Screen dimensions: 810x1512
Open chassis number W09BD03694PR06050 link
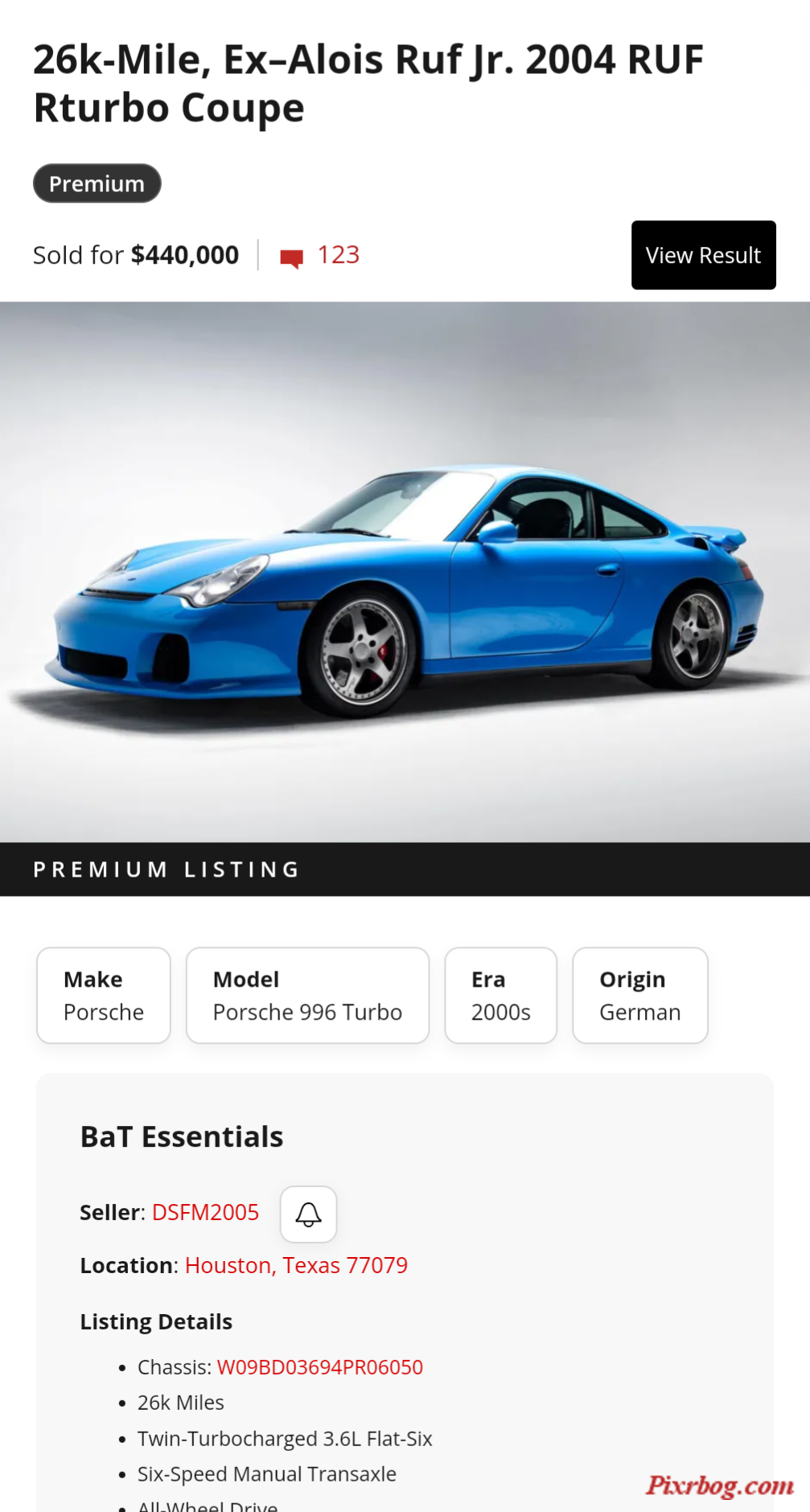point(319,1366)
